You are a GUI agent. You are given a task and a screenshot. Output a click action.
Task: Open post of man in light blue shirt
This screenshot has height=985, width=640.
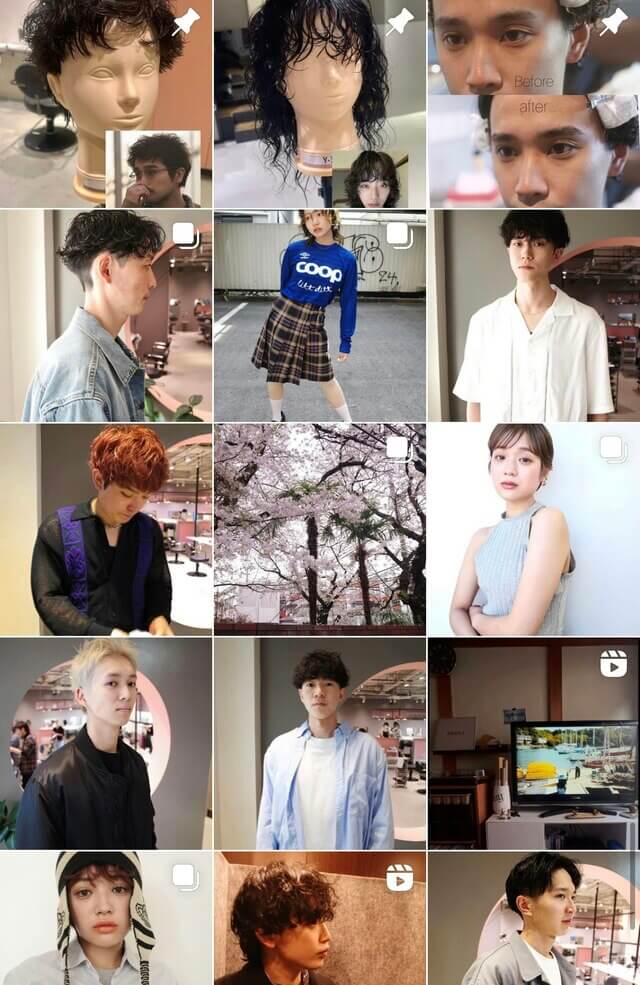(x=320, y=743)
